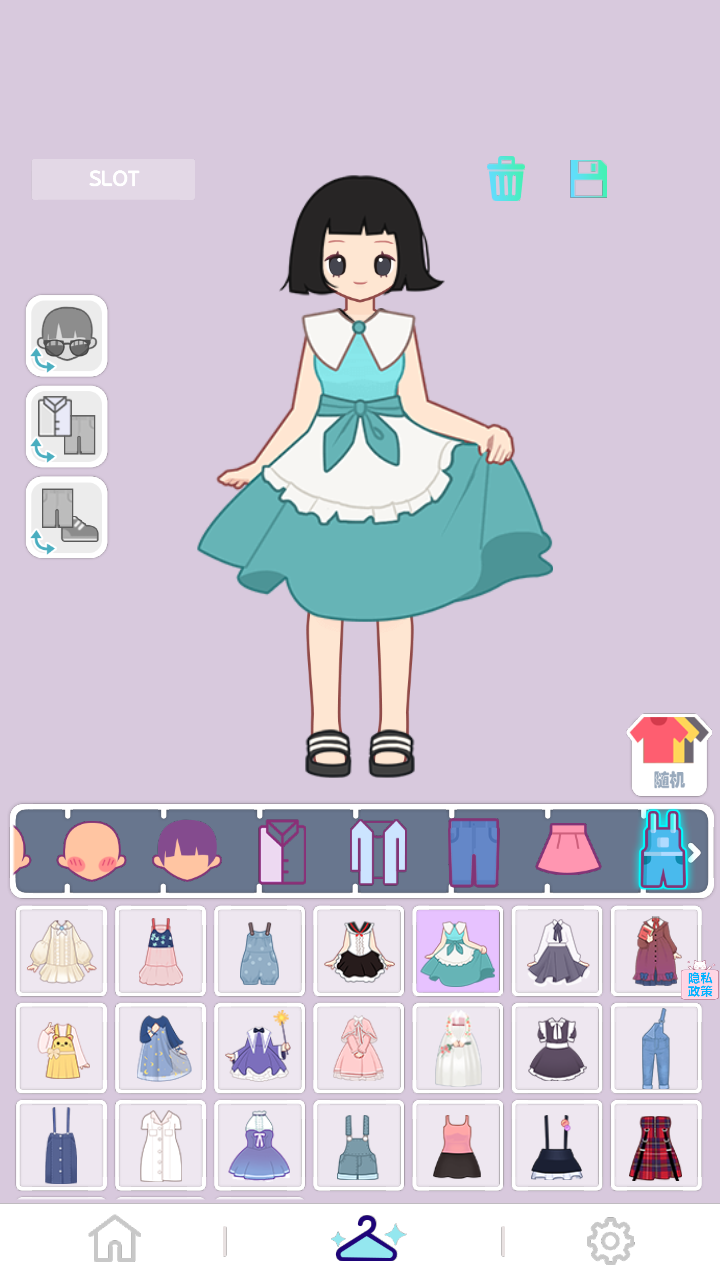Screen dimensions: 720x1280
Task: Toggle the shoes swap button
Action: pyautogui.click(x=67, y=518)
